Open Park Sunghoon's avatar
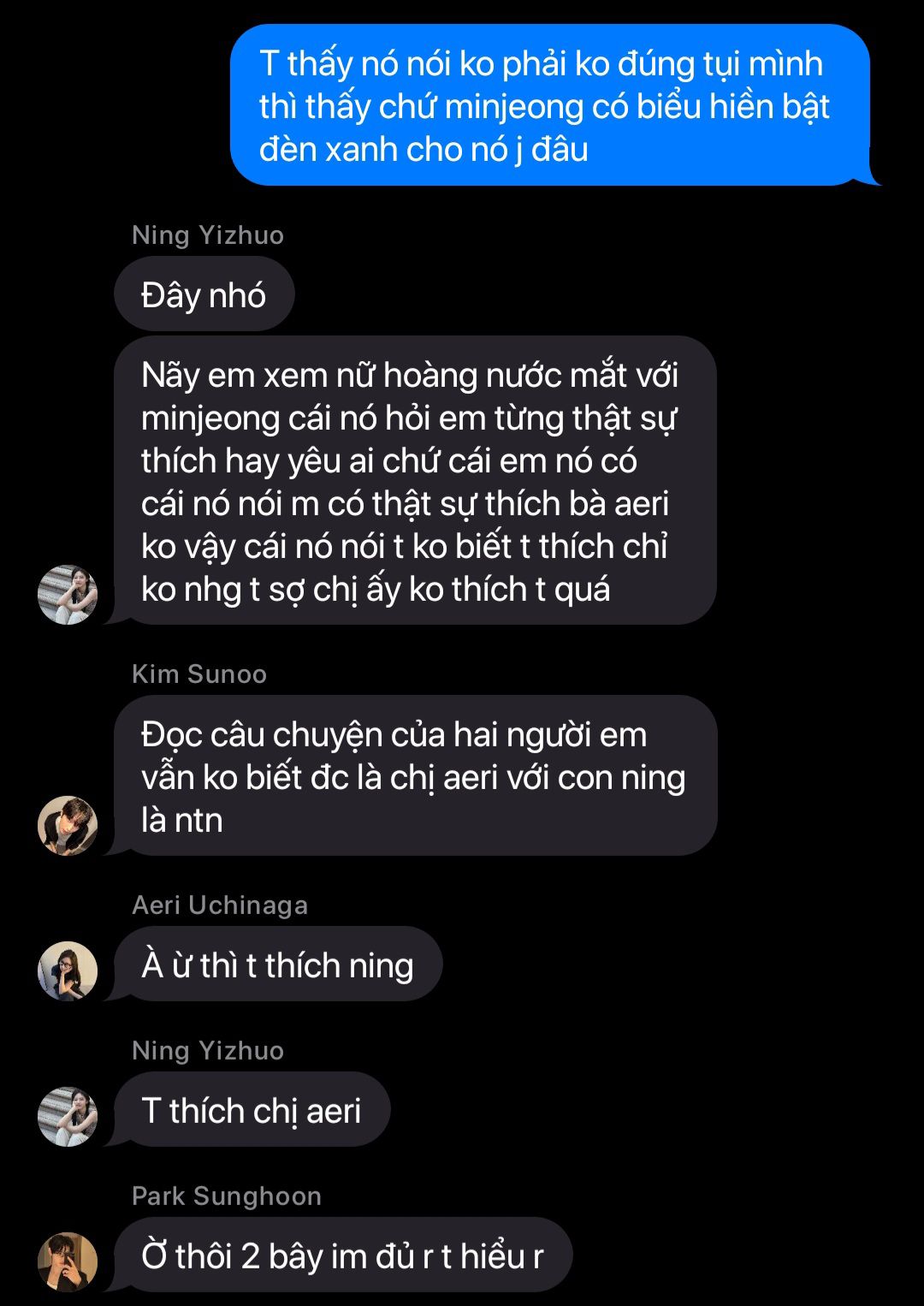 click(x=68, y=1261)
